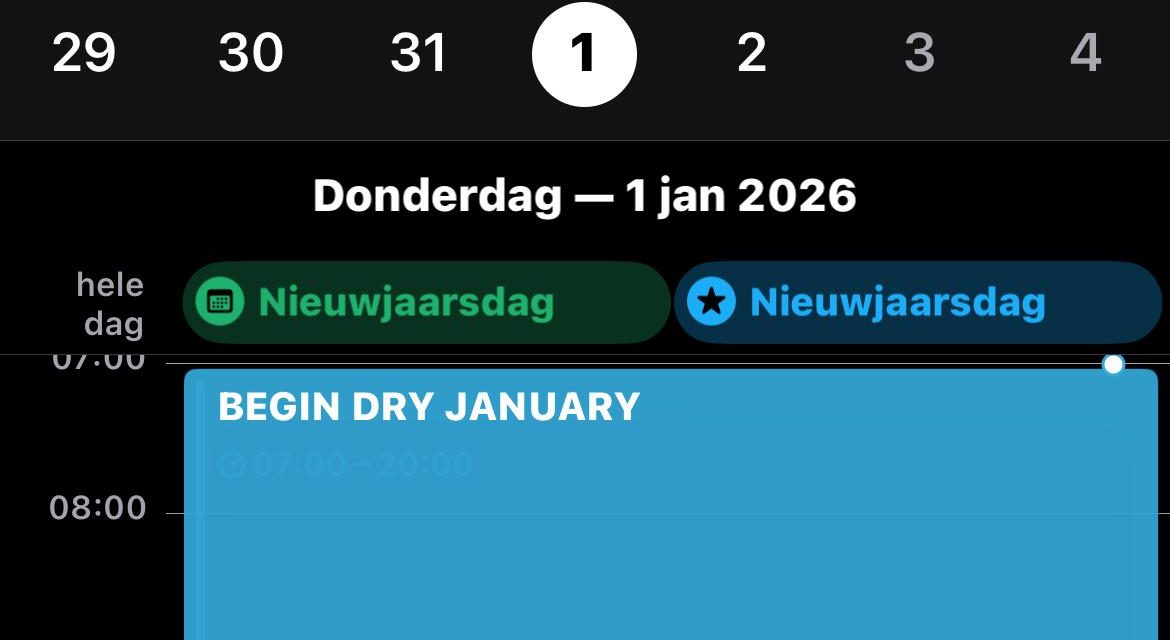The height and width of the screenshot is (640, 1170).
Task: Select the highlighted day 1
Action: (x=584, y=54)
